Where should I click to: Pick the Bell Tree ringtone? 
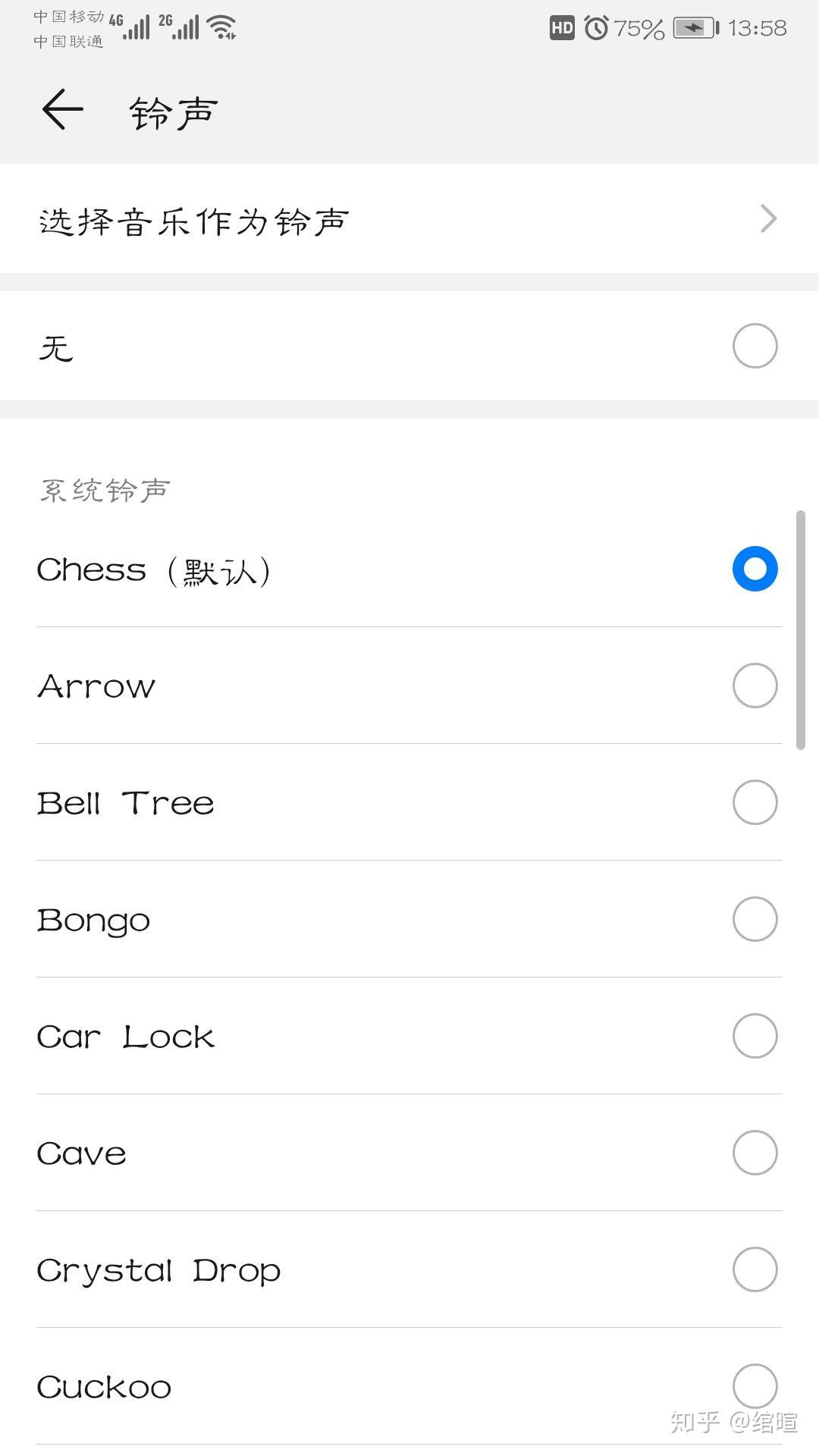click(x=409, y=802)
